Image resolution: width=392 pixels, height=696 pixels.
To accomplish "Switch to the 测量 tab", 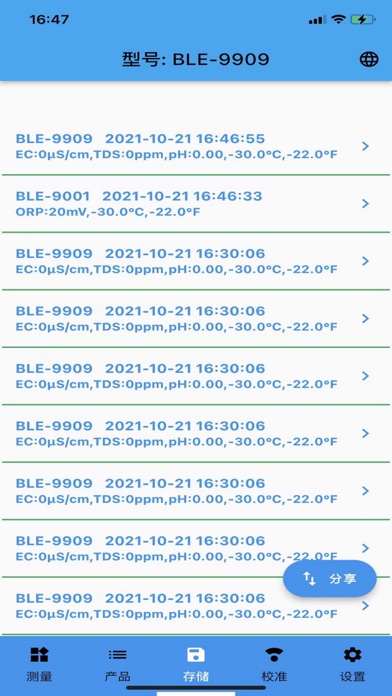I will [x=39, y=664].
